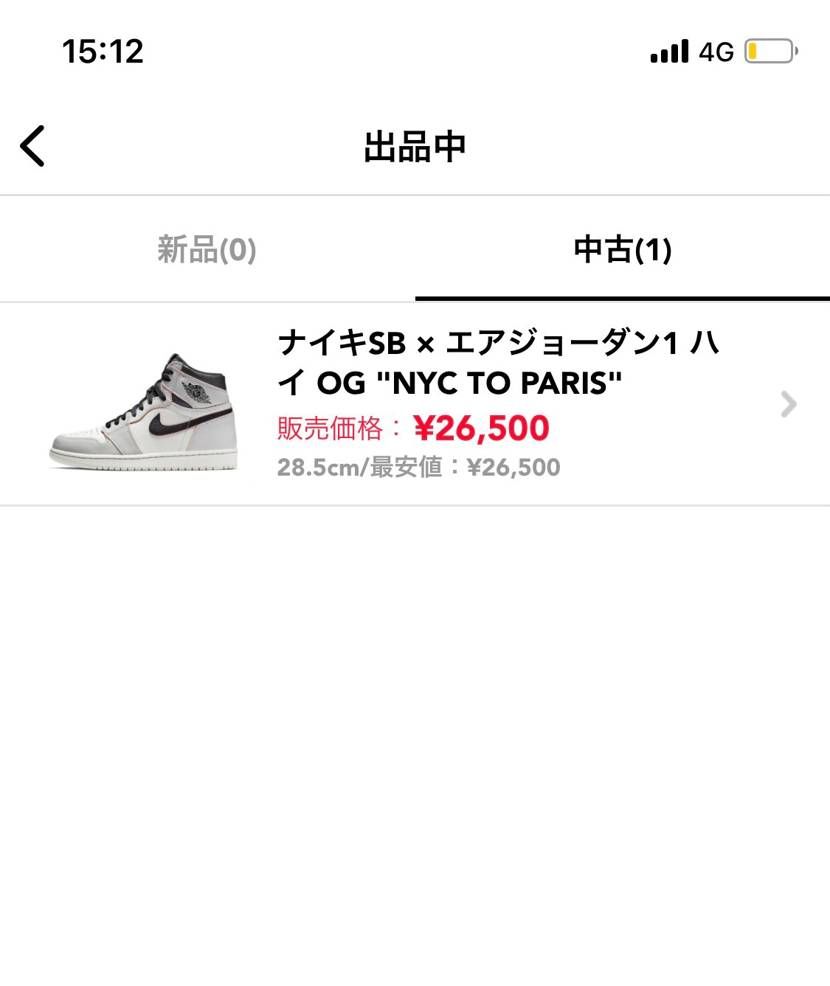Screen dimensions: 830x986
Task: Tap the battery indicator in the status bar
Action: click(x=768, y=49)
